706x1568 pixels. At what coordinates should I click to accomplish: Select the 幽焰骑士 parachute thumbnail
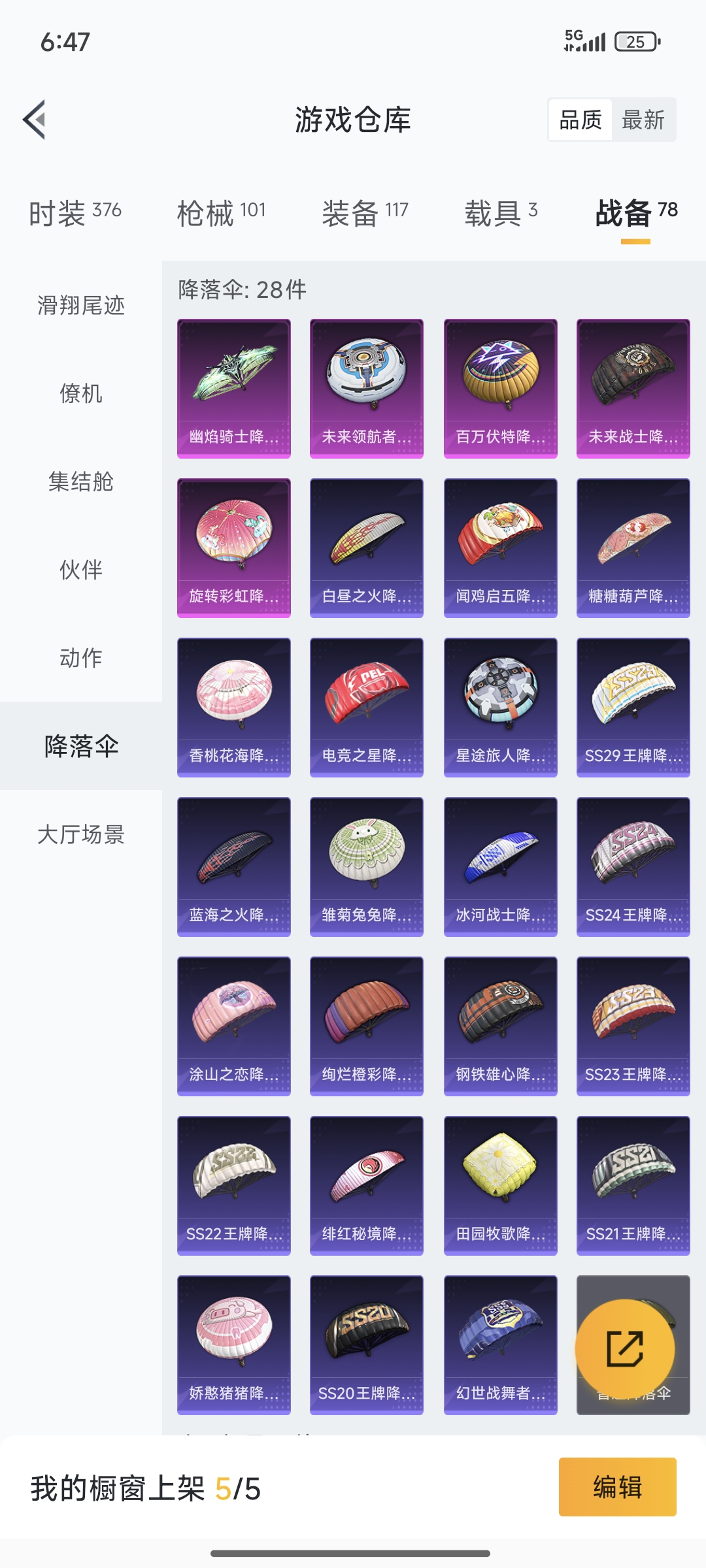point(233,387)
